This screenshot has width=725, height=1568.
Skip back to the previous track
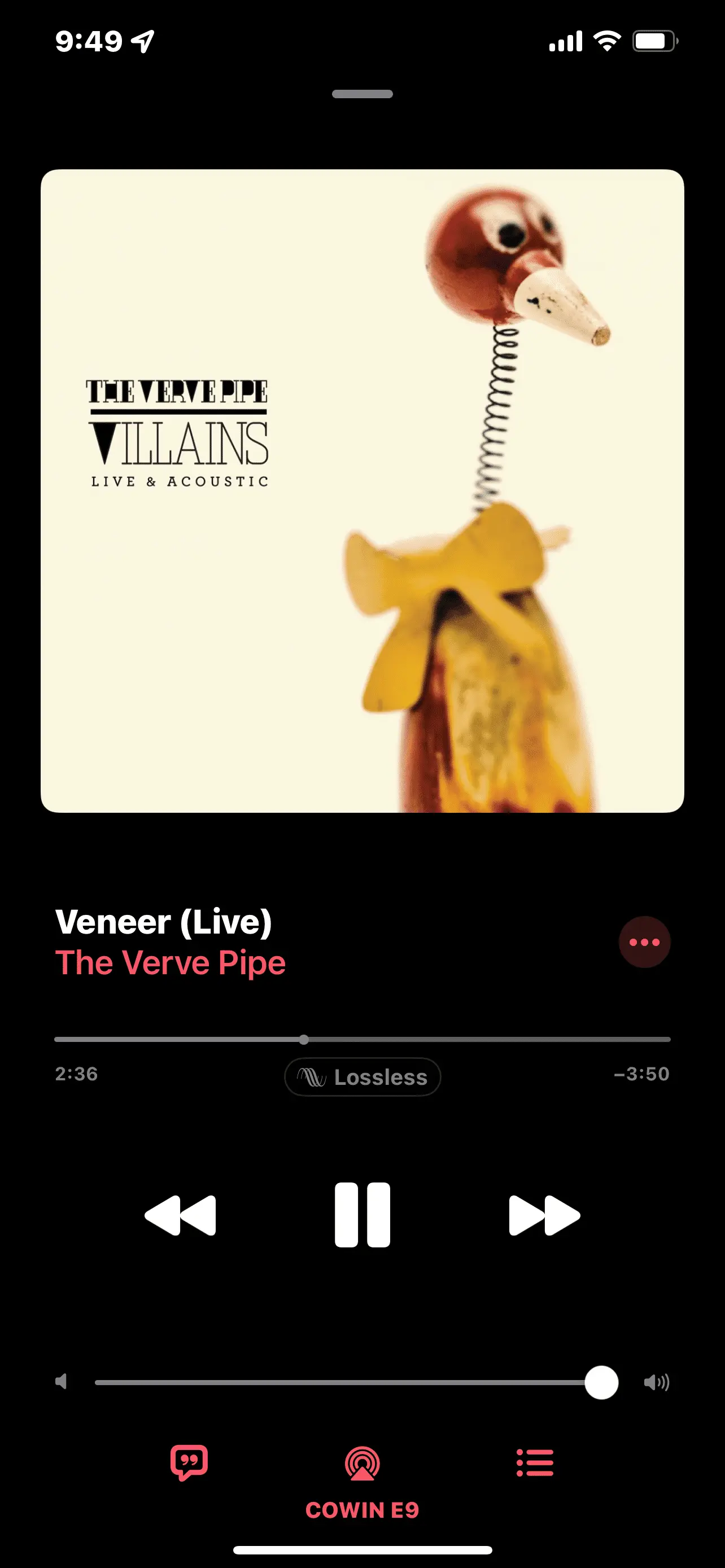(x=180, y=1215)
